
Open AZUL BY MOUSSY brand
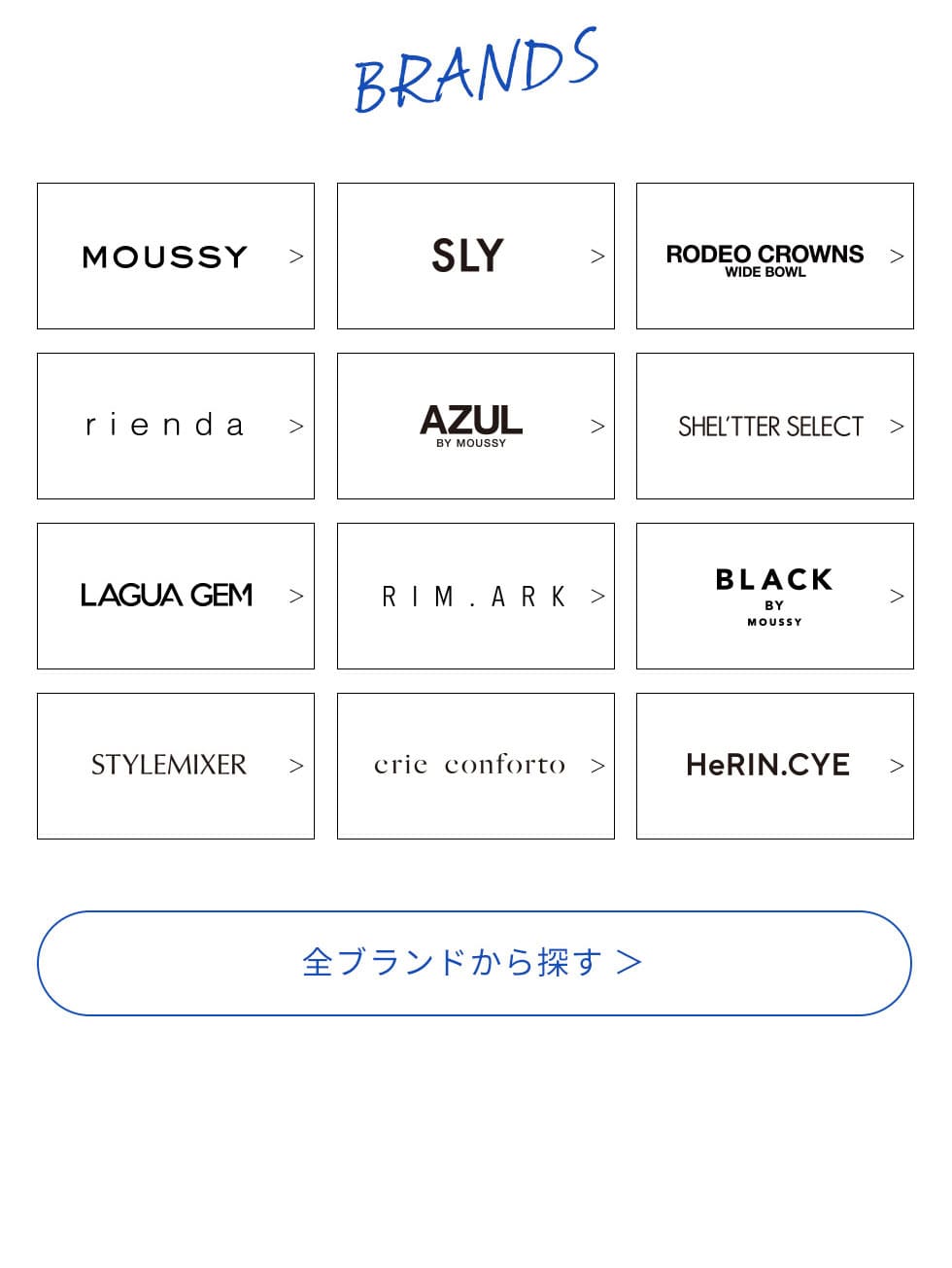pos(476,427)
